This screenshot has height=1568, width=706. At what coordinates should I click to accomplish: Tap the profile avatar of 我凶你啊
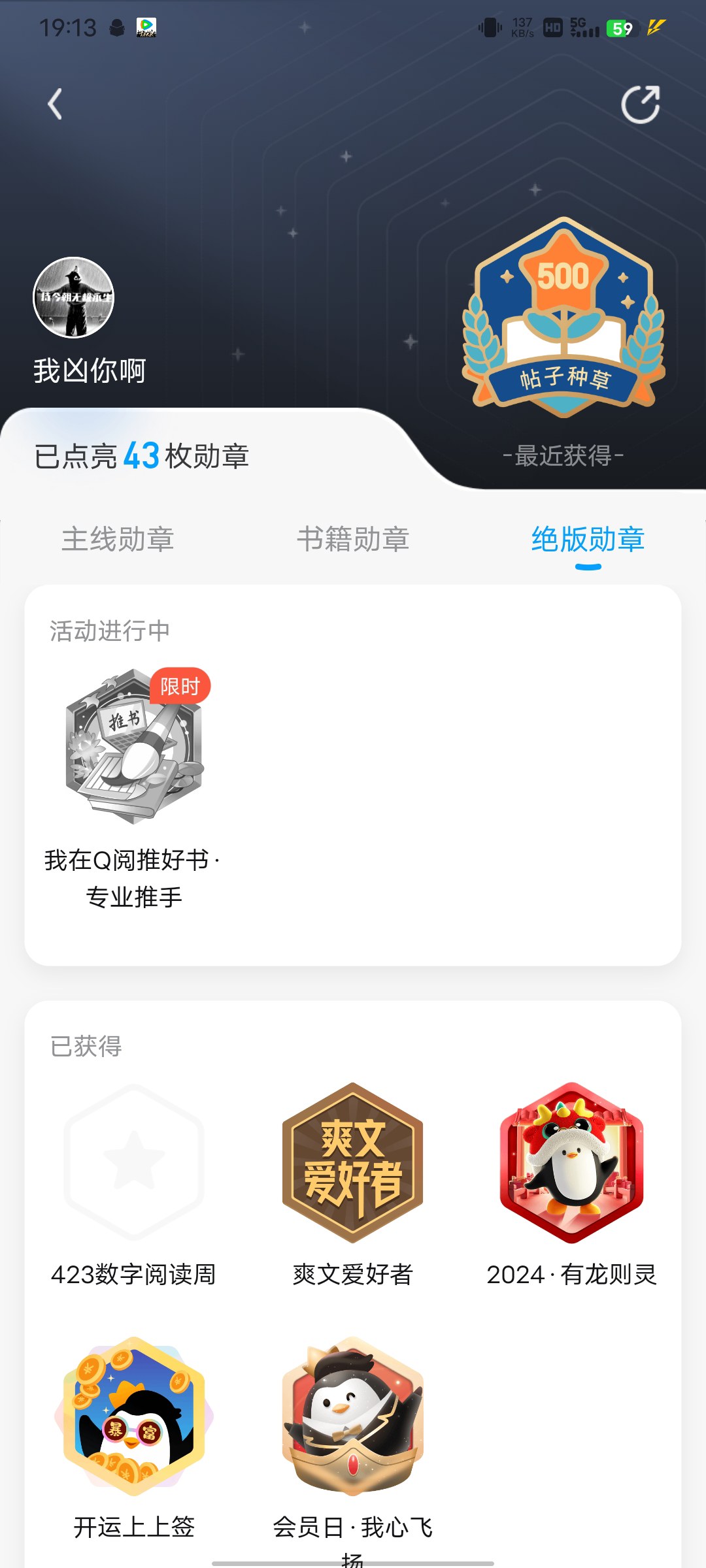tap(74, 297)
